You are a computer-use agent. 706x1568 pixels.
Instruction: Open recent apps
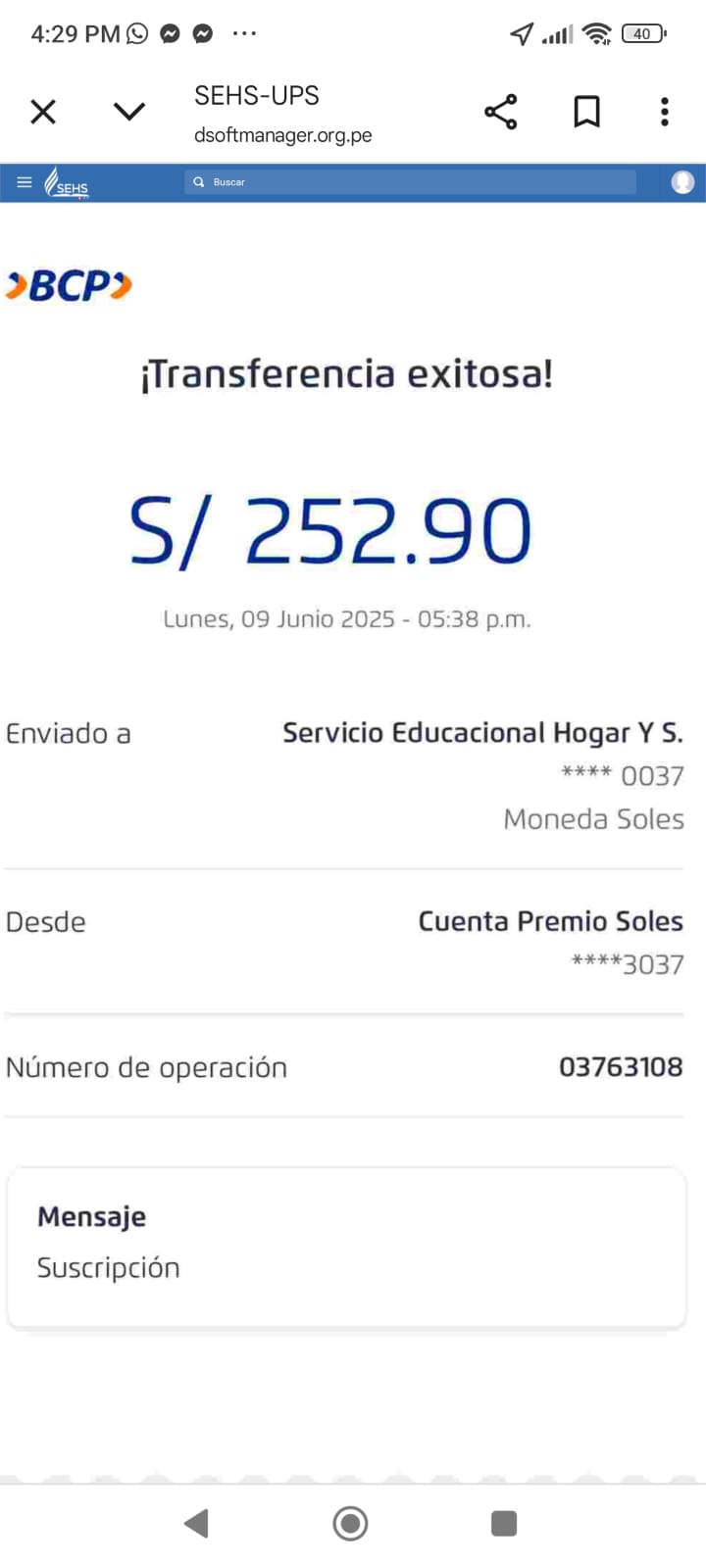503,1523
